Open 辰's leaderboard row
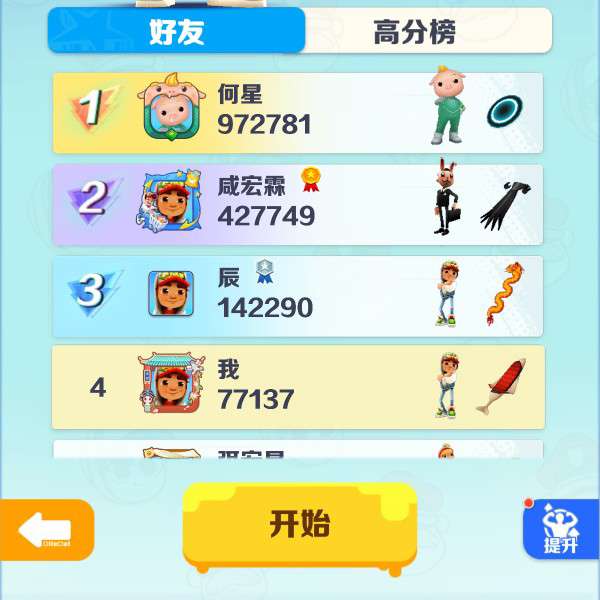The width and height of the screenshot is (600, 600). (298, 296)
